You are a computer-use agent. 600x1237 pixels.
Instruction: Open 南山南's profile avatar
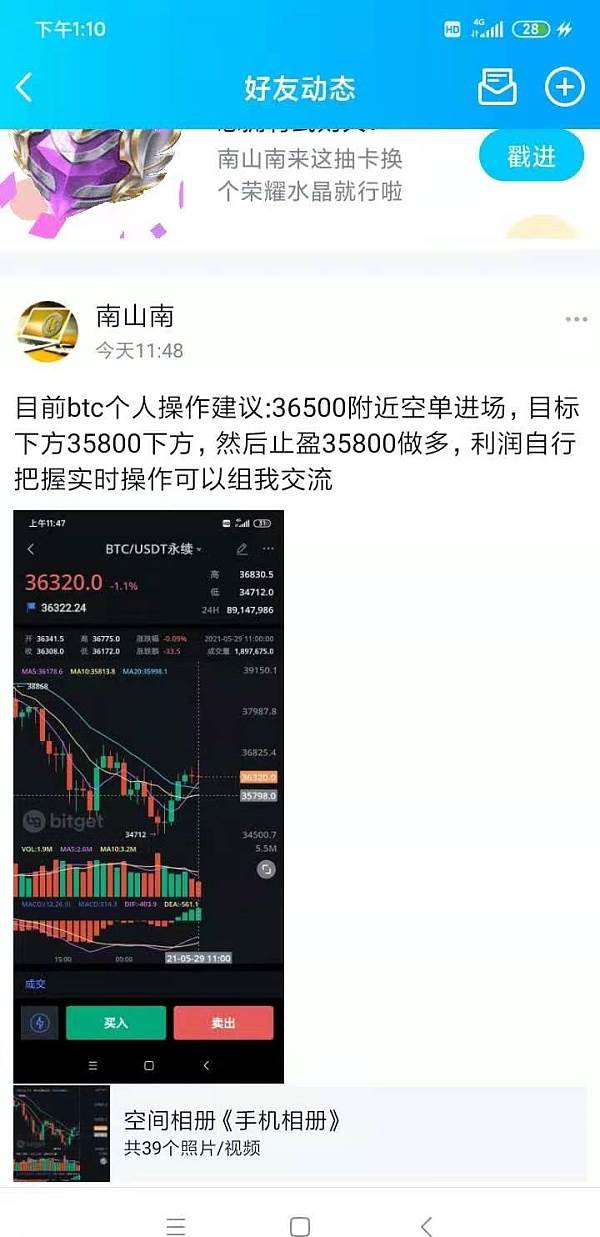coord(47,331)
